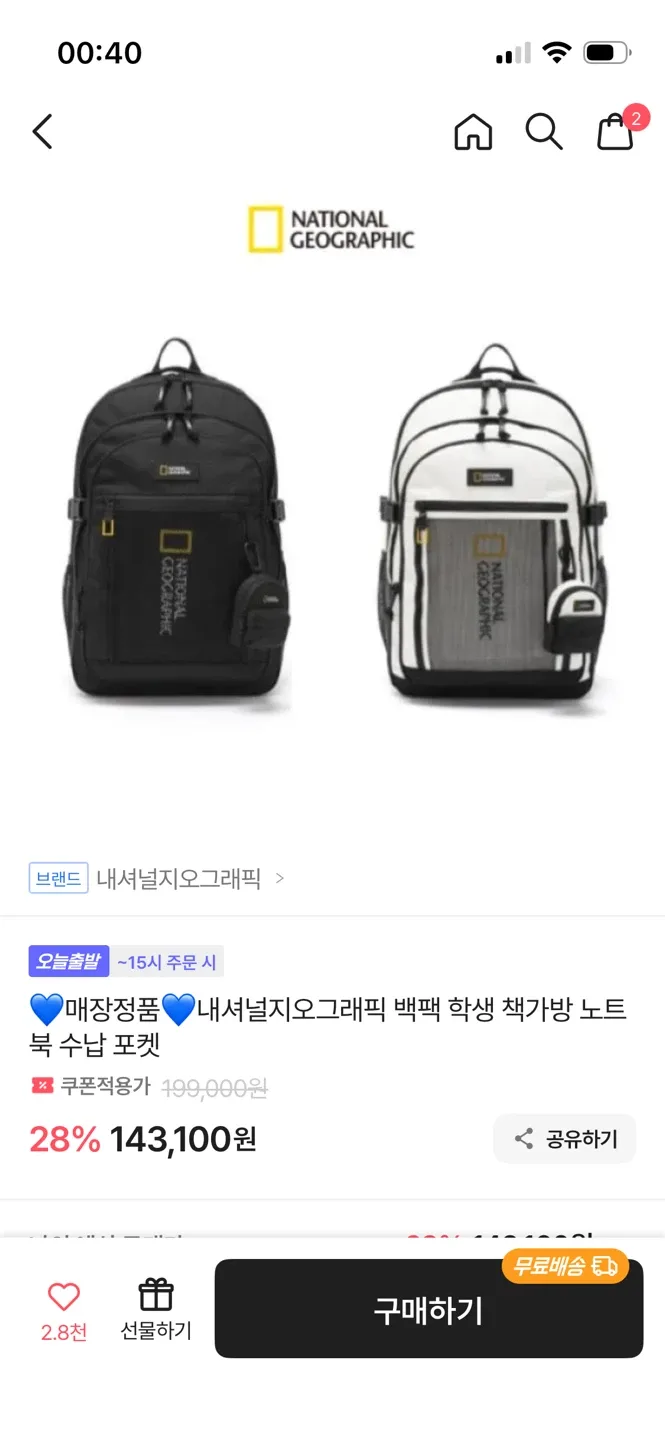This screenshot has width=665, height=1440.
Task: Tap the 공유하기 share button
Action: 565,1138
